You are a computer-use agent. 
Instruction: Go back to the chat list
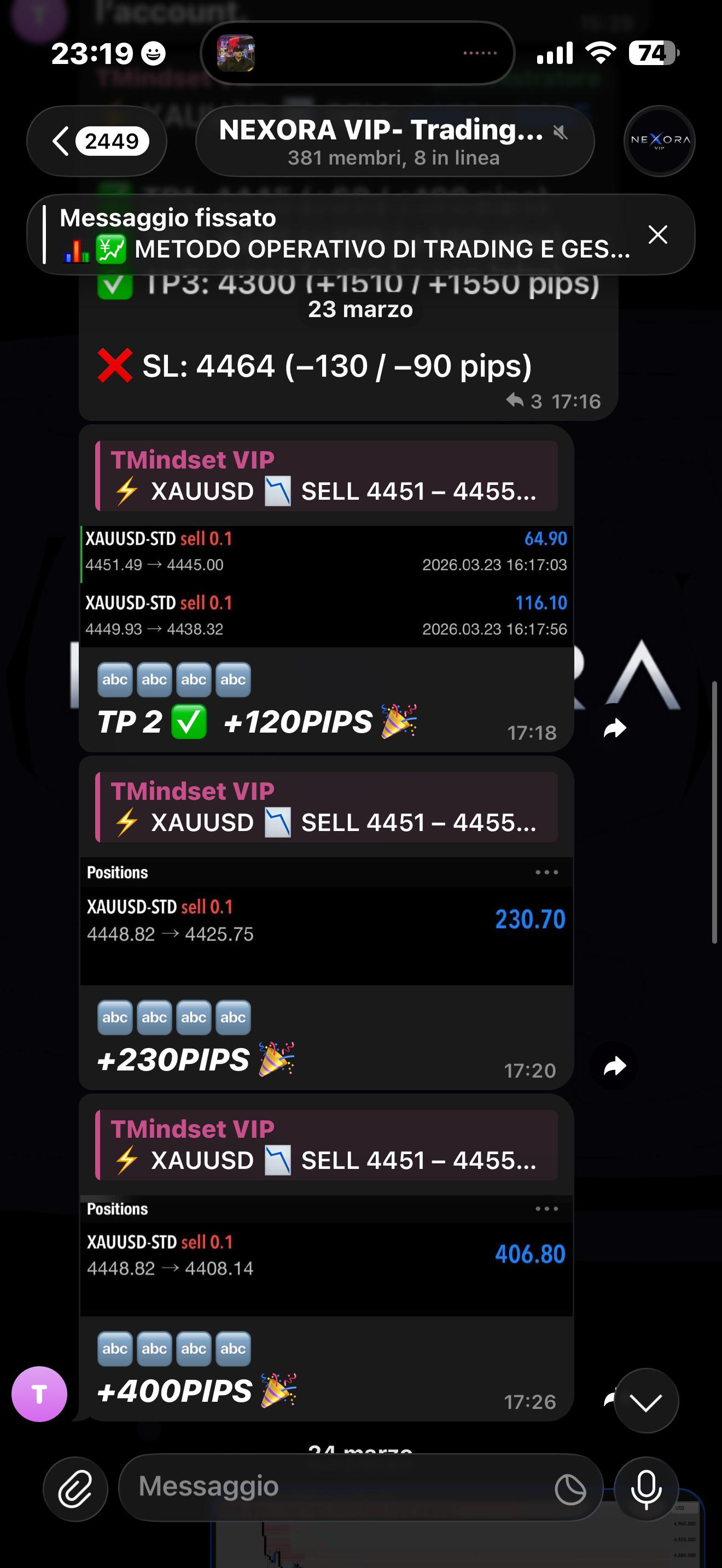click(x=97, y=141)
